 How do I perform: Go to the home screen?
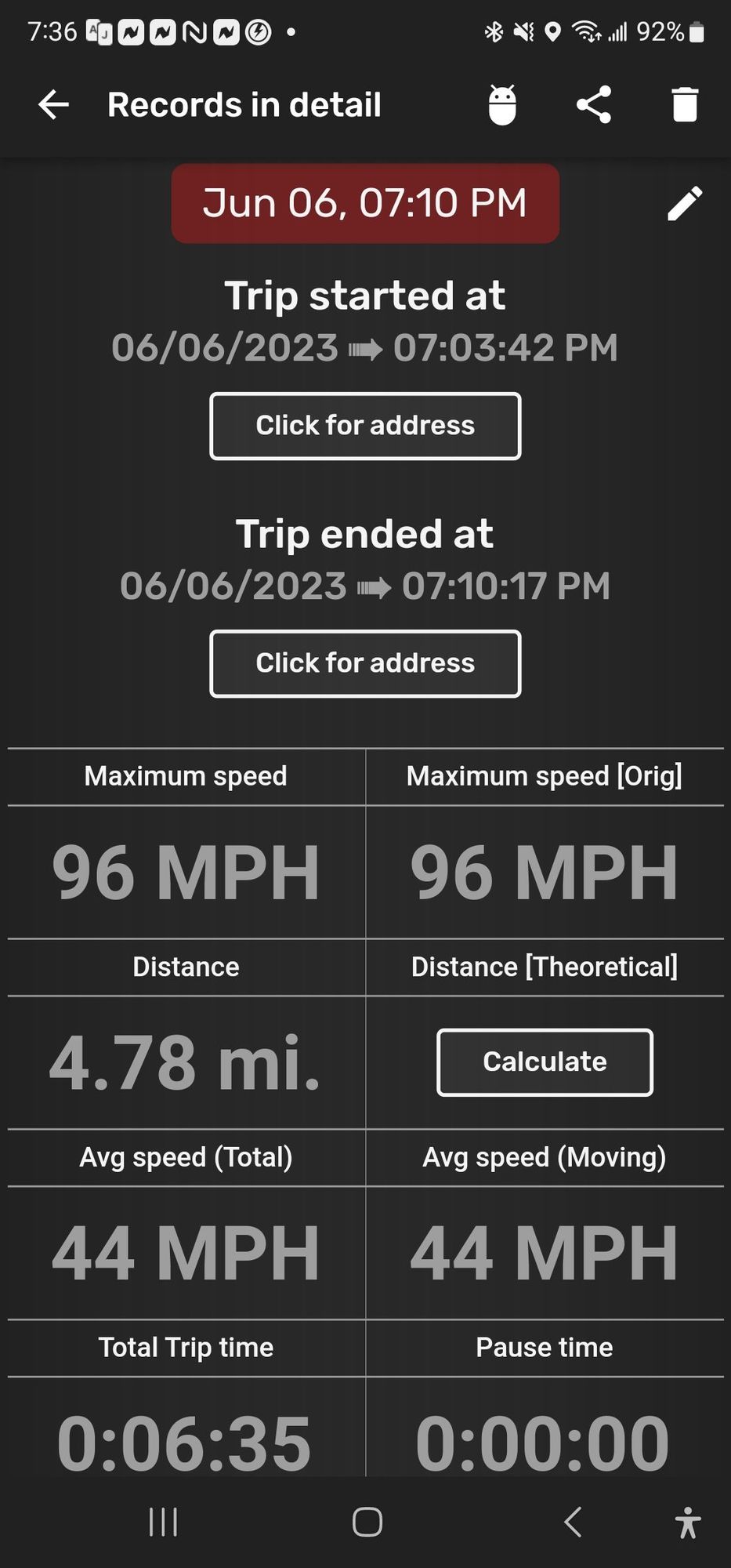(x=367, y=1523)
